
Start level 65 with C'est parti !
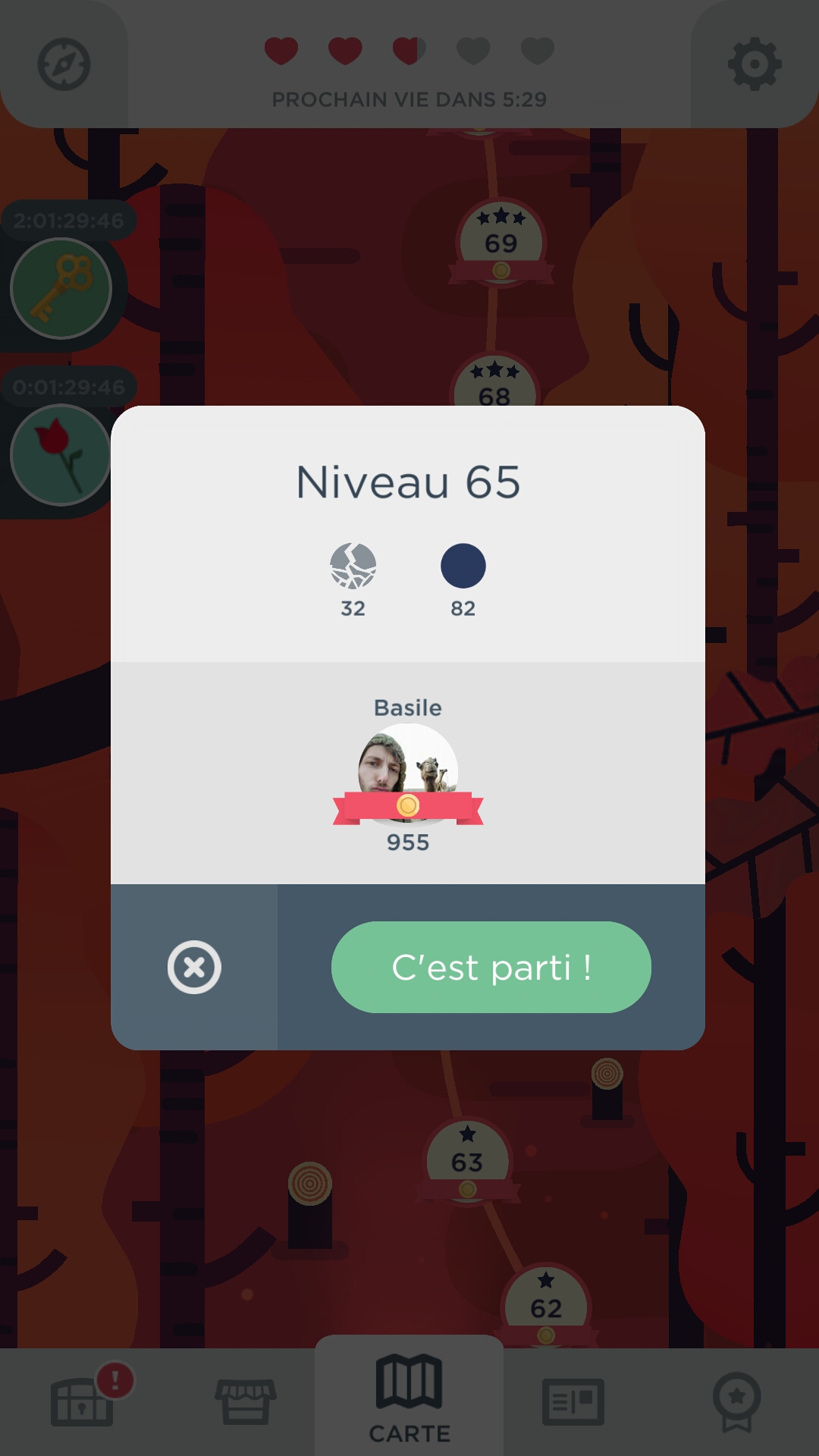point(491,967)
